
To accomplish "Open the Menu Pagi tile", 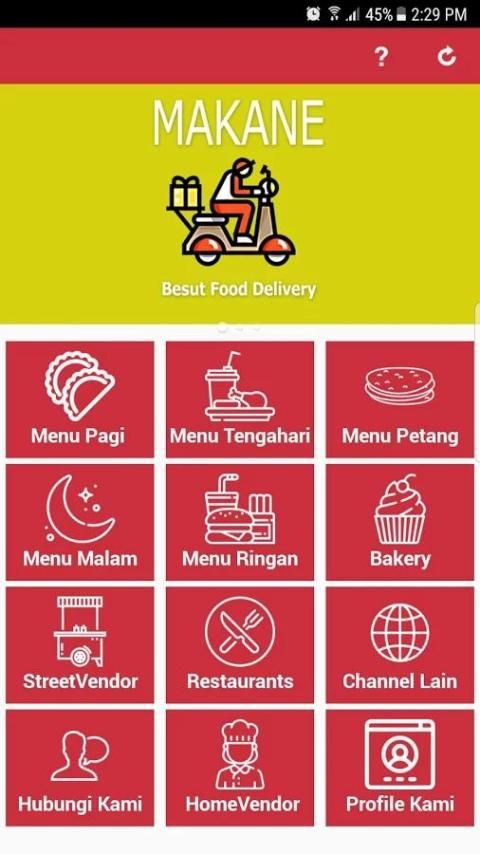I will point(80,400).
